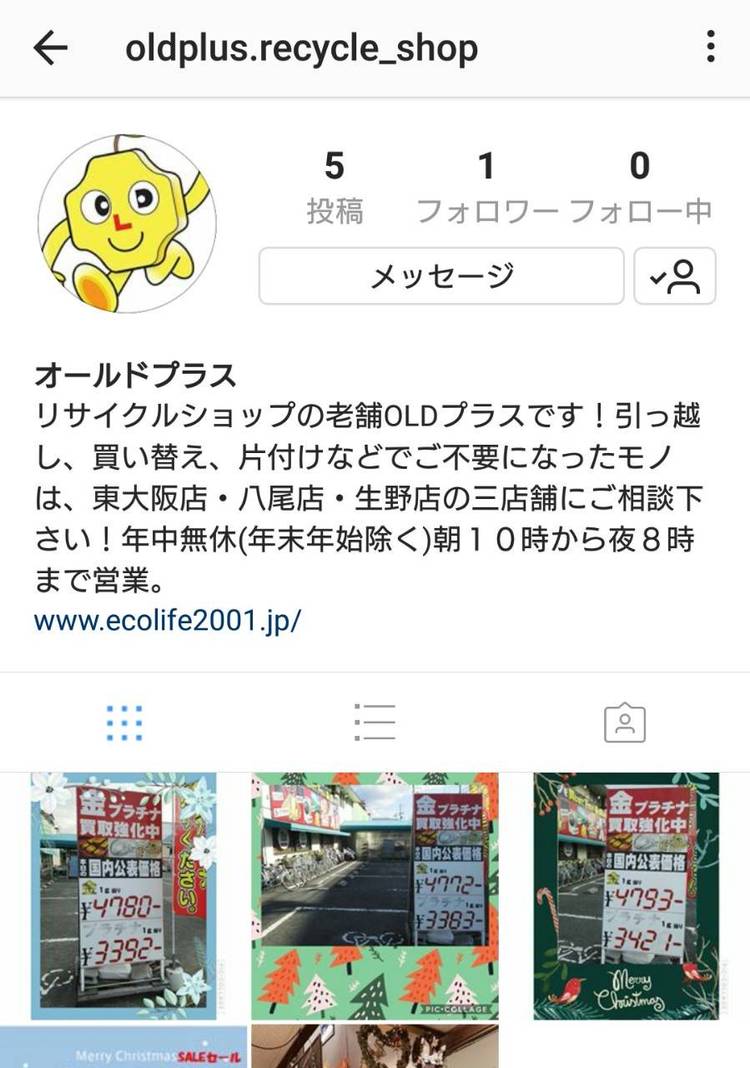Open the tagged photos tab
The width and height of the screenshot is (750, 1068).
pos(625,722)
